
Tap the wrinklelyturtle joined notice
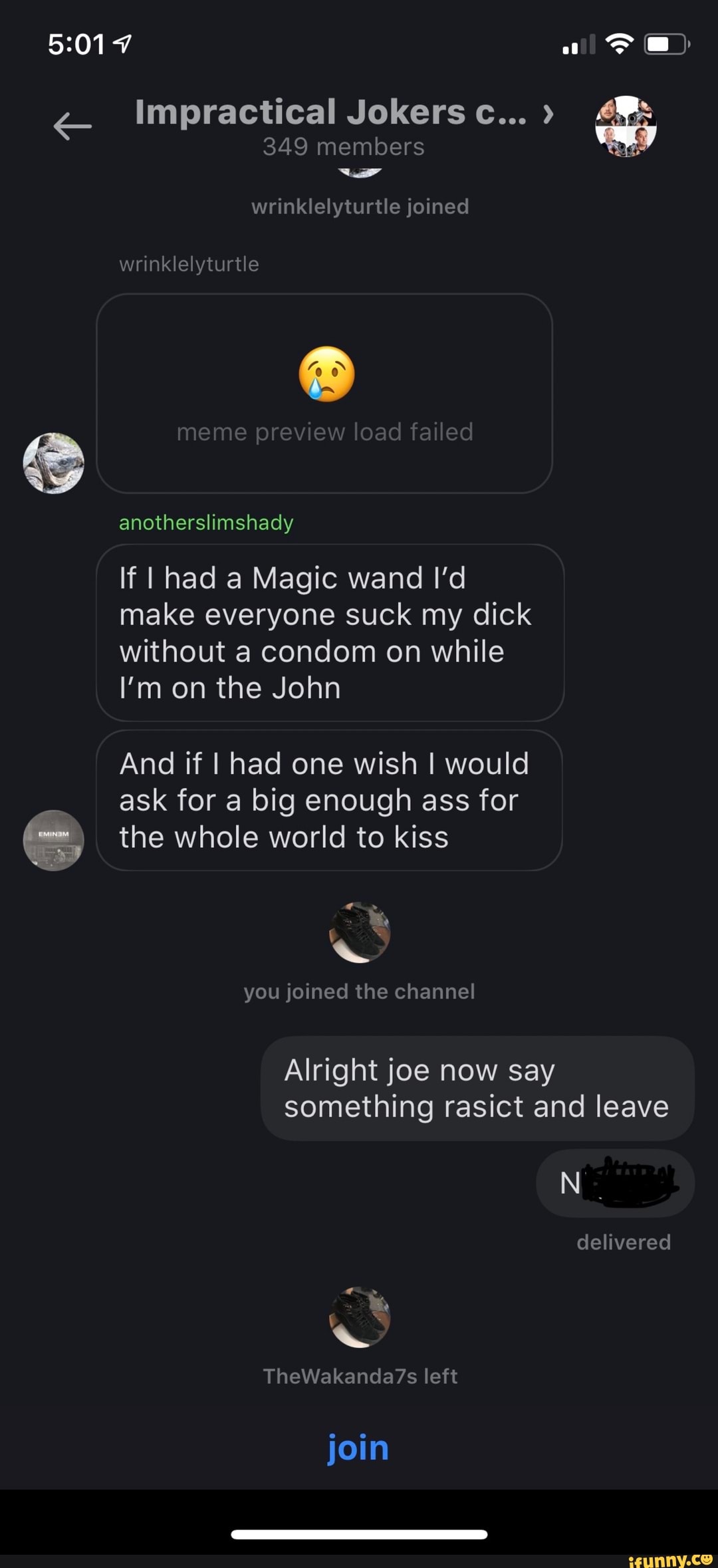(x=359, y=206)
